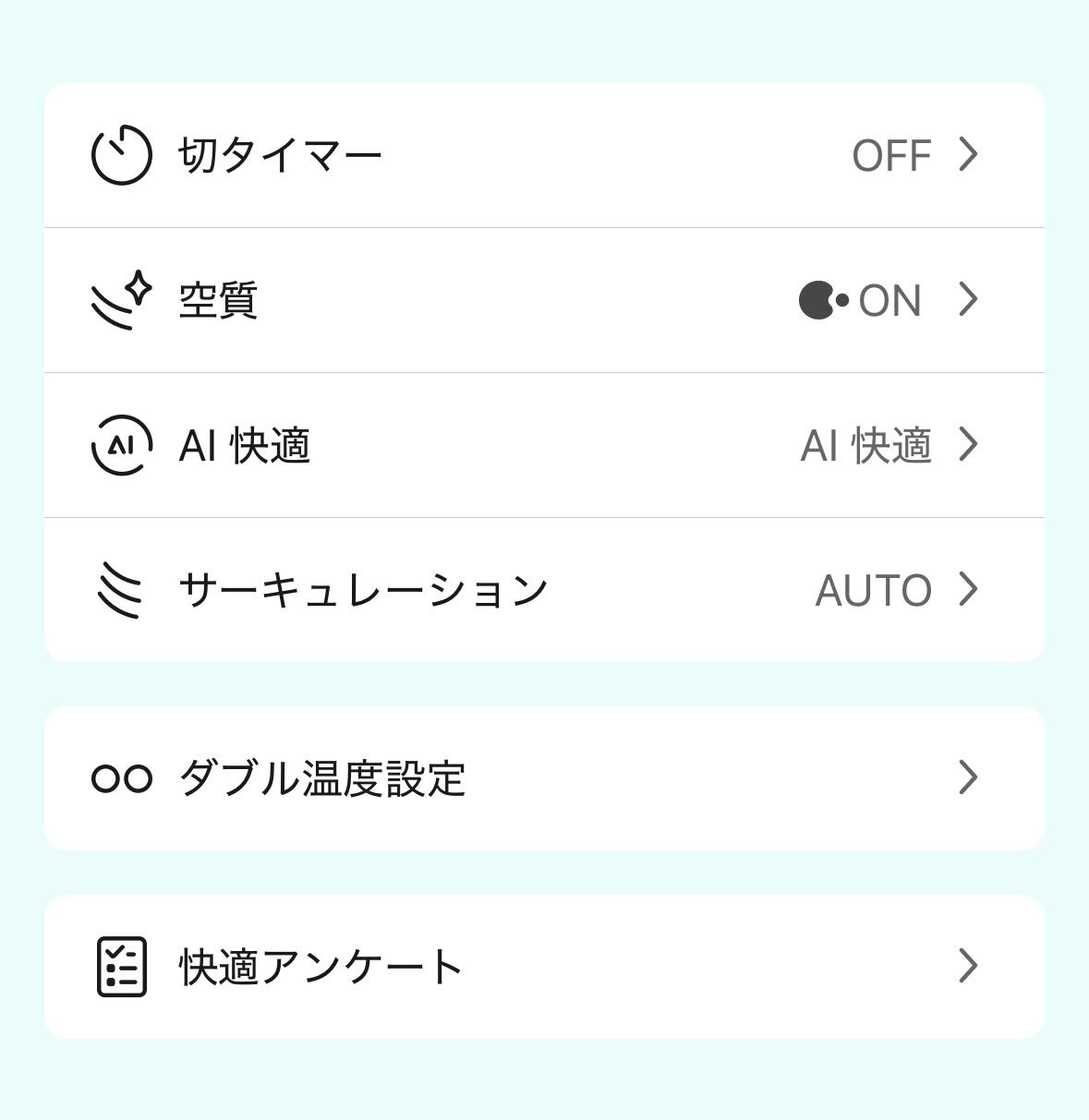Open the 空質 air quality setting
The image size is (1089, 1120).
click(x=544, y=300)
